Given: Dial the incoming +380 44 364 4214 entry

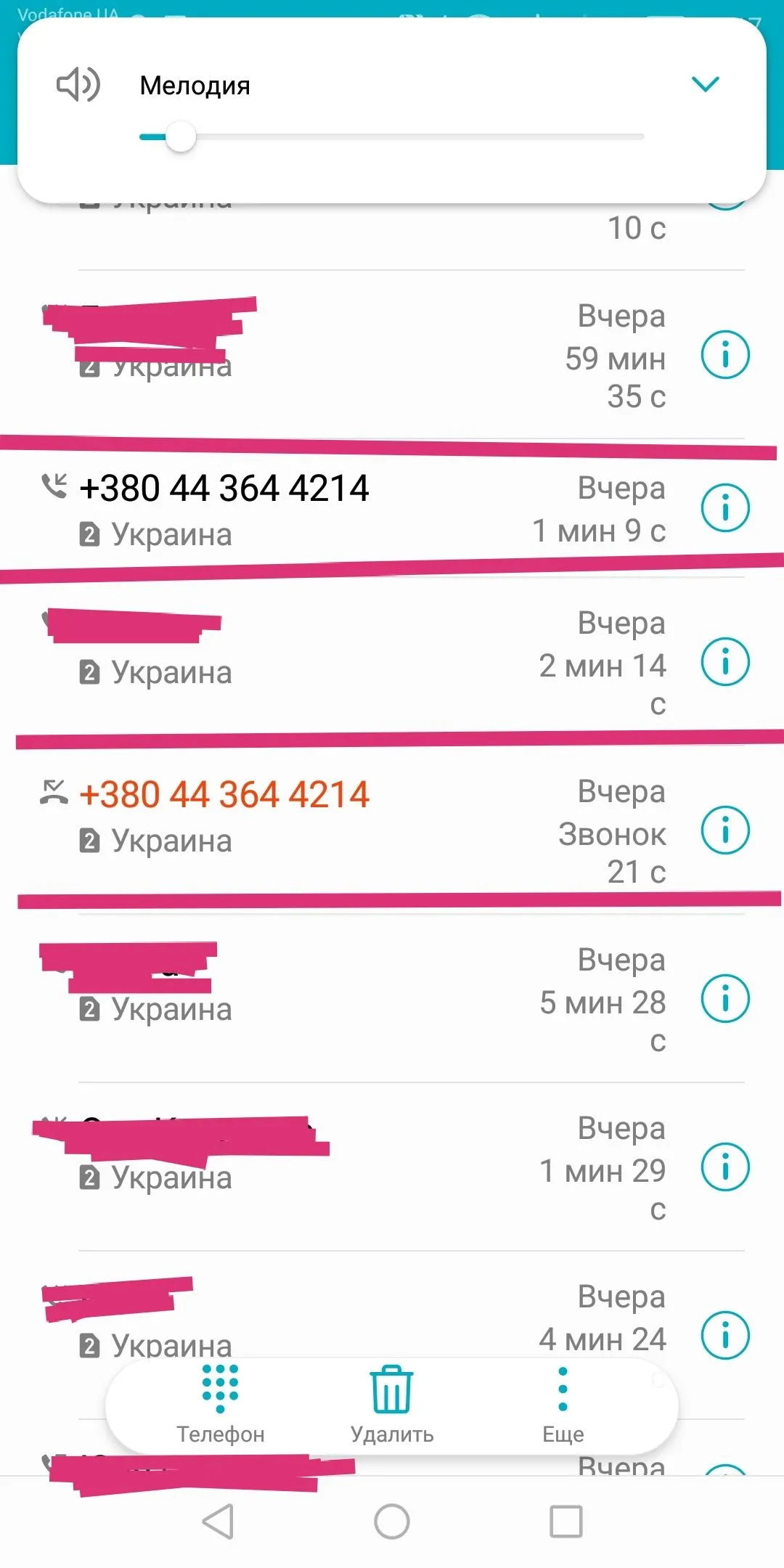Looking at the screenshot, I should (224, 488).
